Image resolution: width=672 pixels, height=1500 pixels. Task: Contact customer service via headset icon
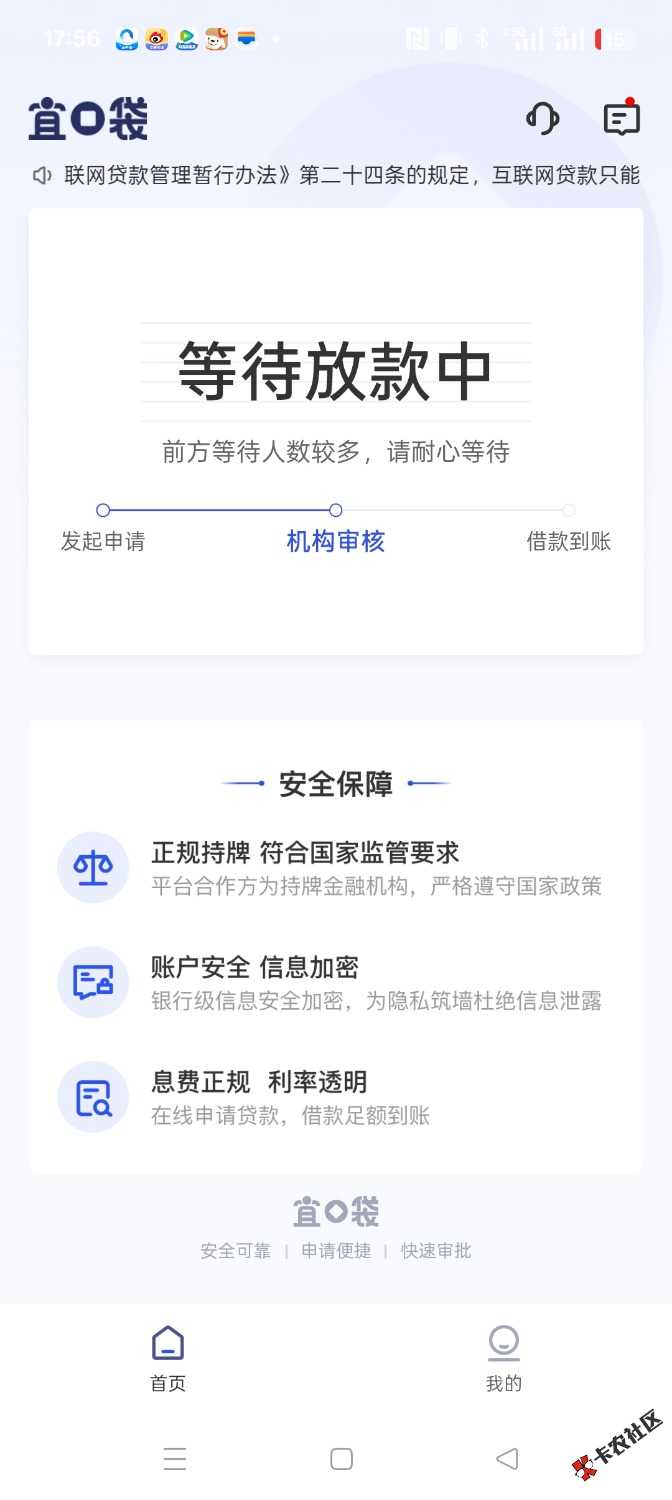coord(542,120)
